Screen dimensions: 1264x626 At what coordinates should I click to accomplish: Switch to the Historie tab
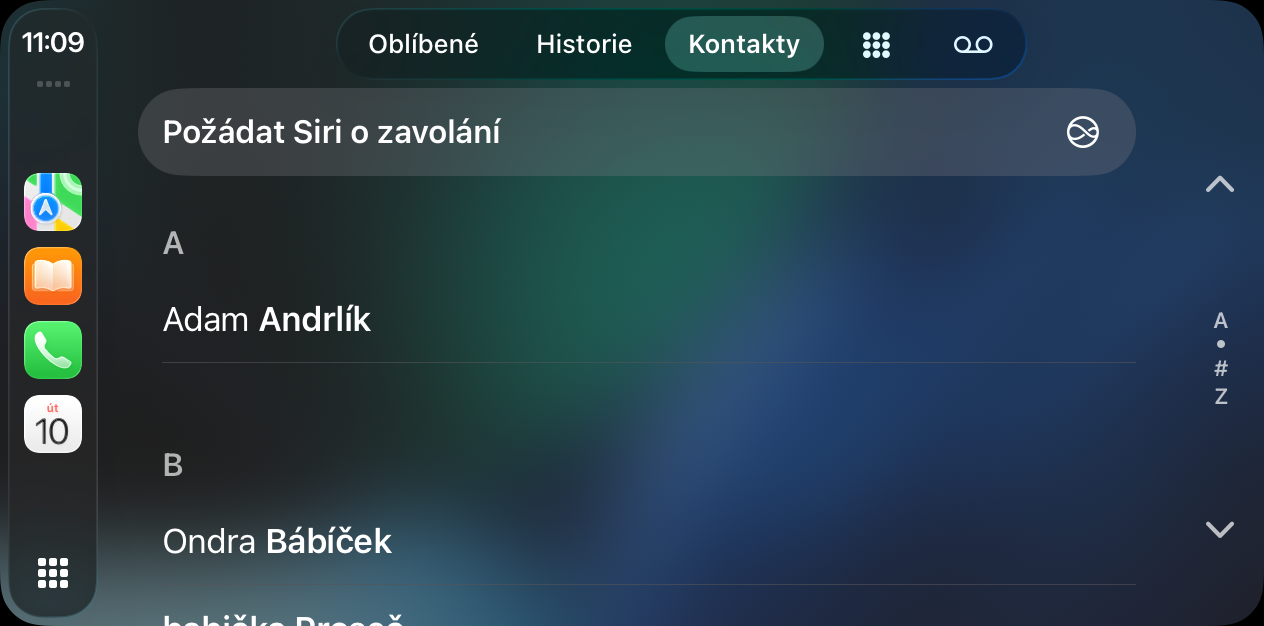coord(584,44)
